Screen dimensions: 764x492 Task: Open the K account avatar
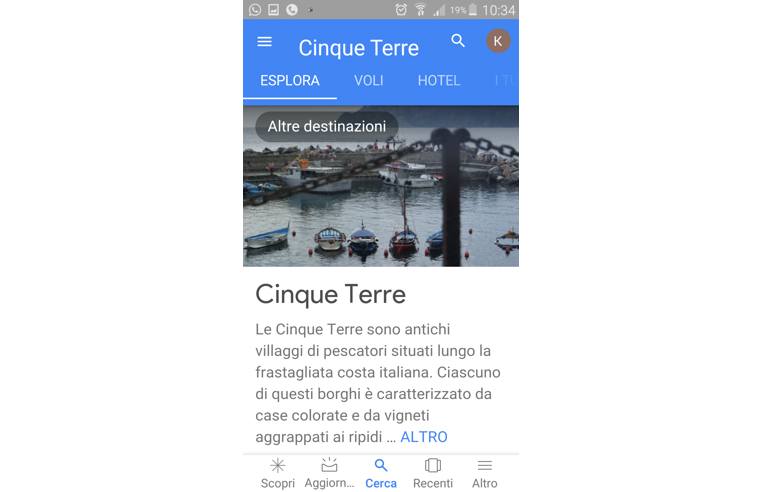(498, 41)
